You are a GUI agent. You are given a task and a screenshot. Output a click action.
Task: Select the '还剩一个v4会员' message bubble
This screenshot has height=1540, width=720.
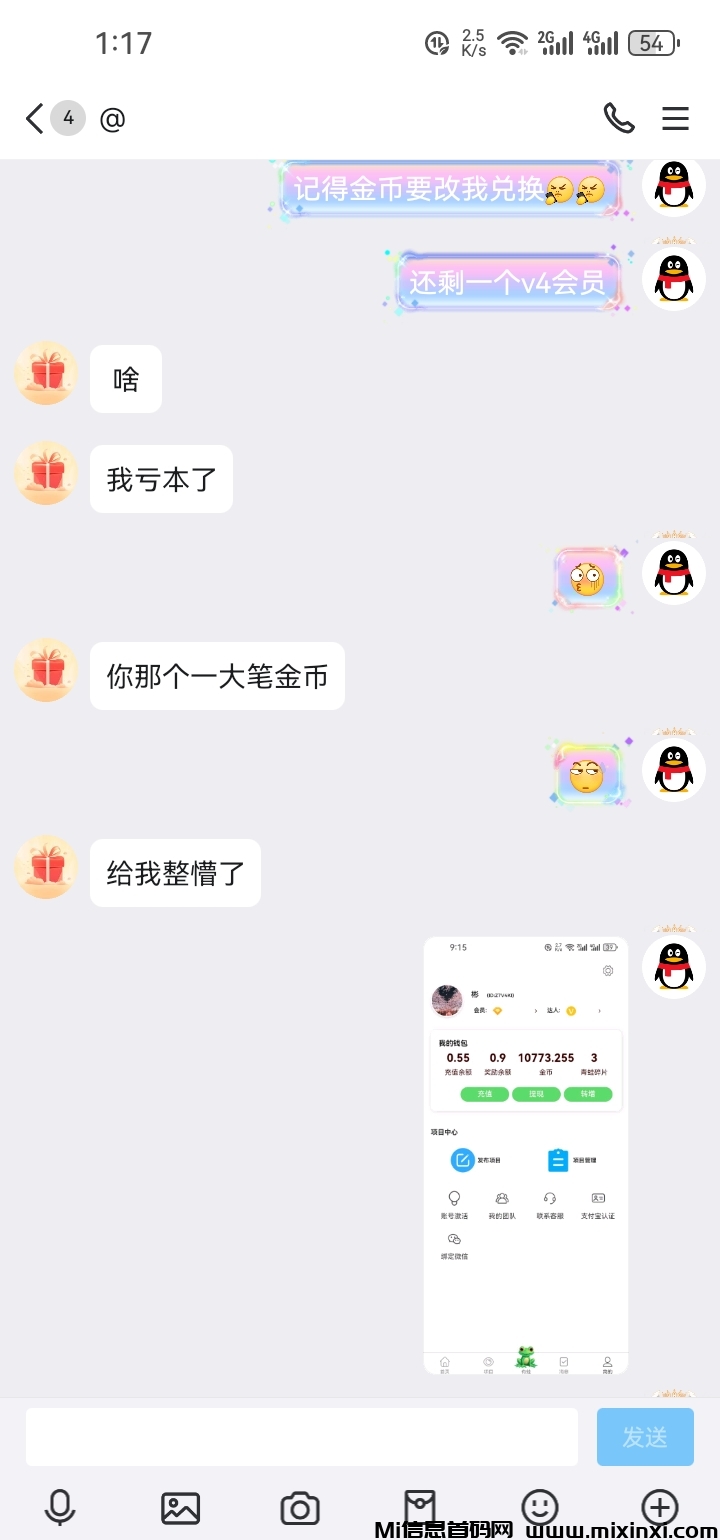(x=508, y=281)
